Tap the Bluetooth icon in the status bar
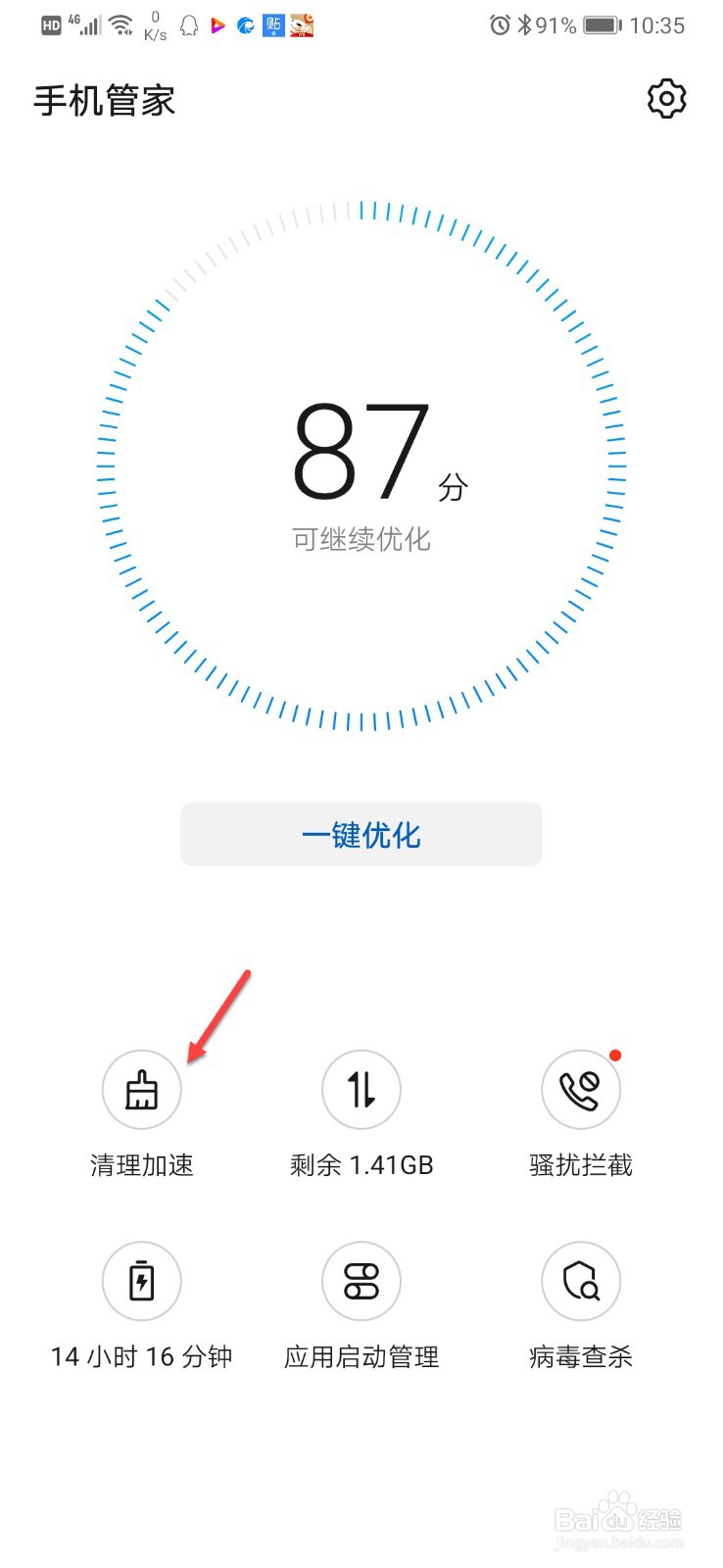 point(523,25)
